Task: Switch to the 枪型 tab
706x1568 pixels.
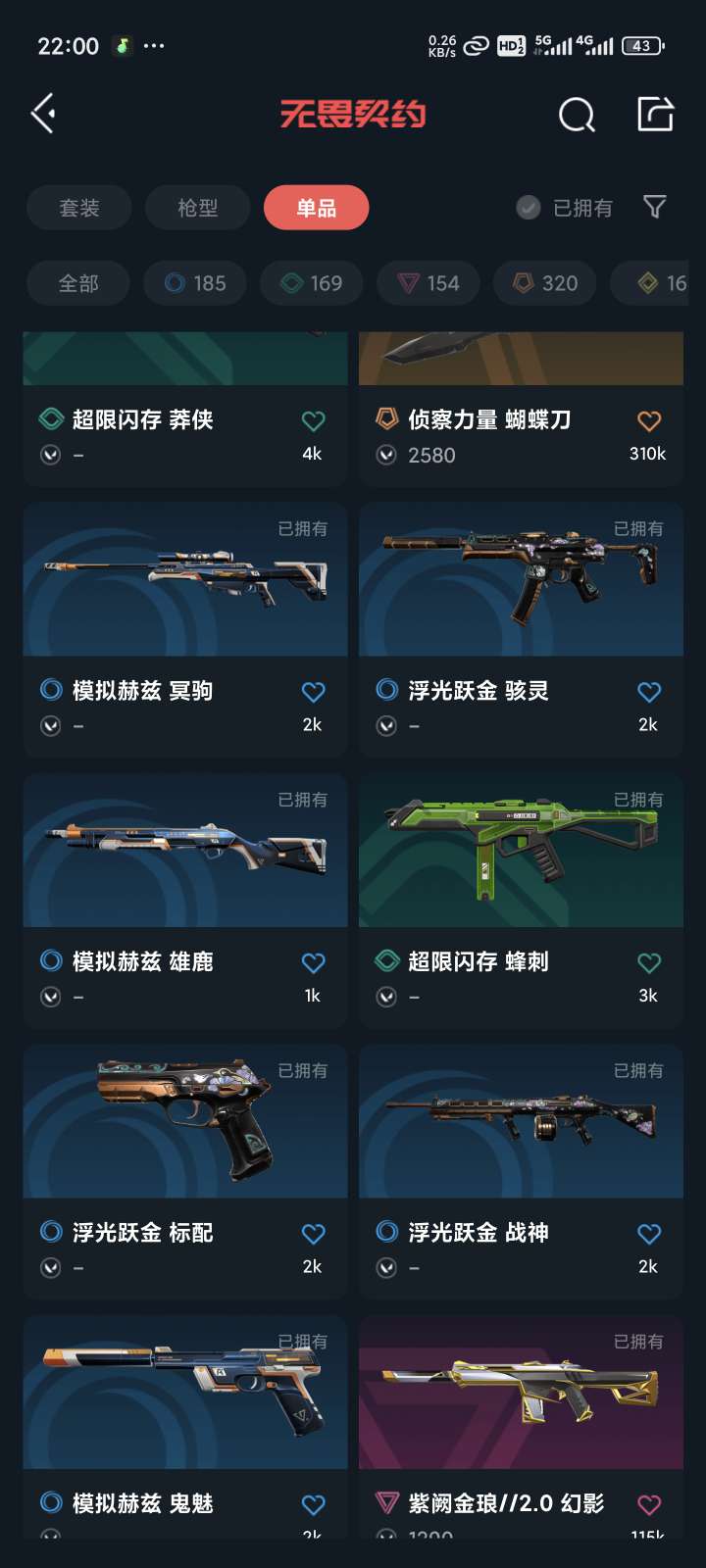Action: click(x=197, y=208)
